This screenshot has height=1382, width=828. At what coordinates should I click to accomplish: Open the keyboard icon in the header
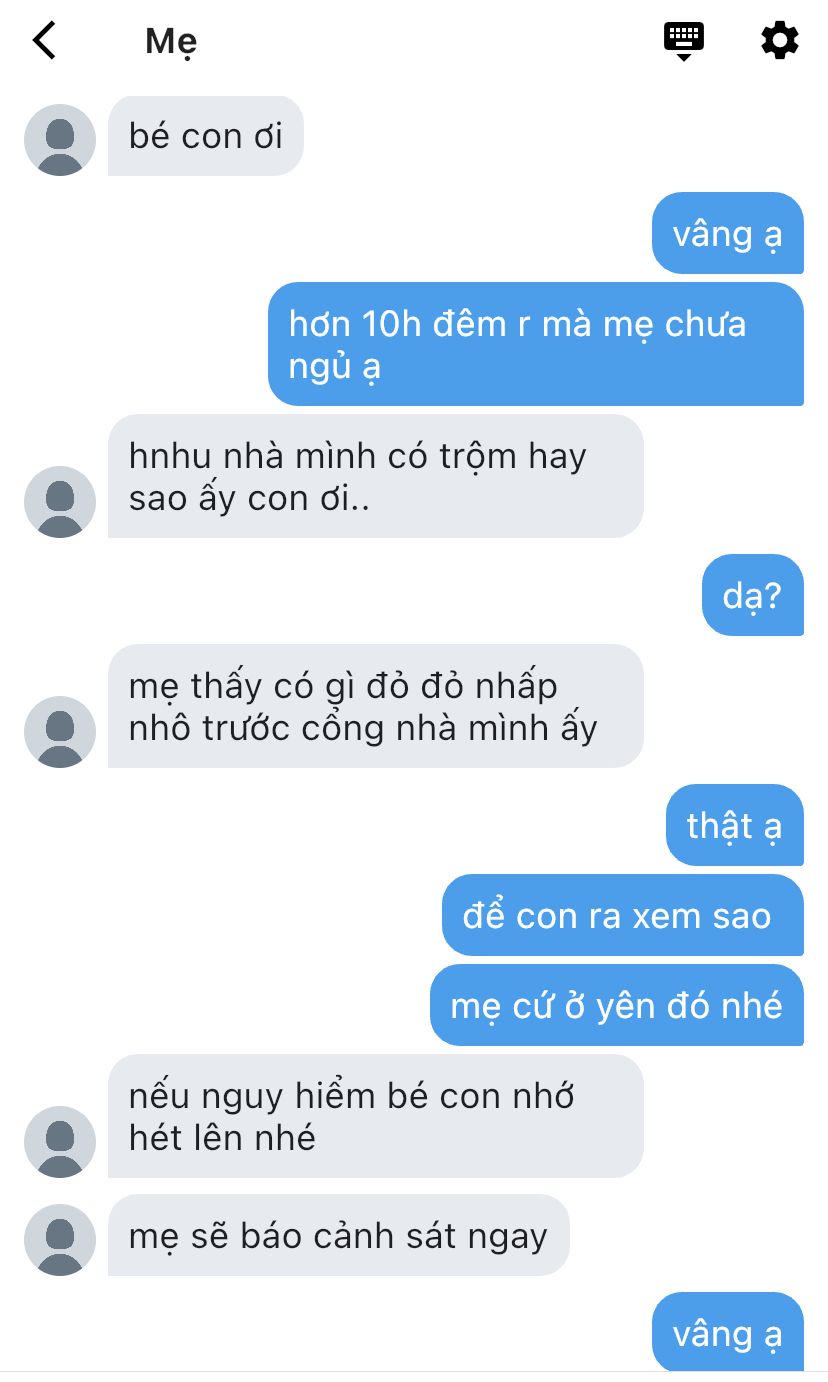pyautogui.click(x=684, y=41)
